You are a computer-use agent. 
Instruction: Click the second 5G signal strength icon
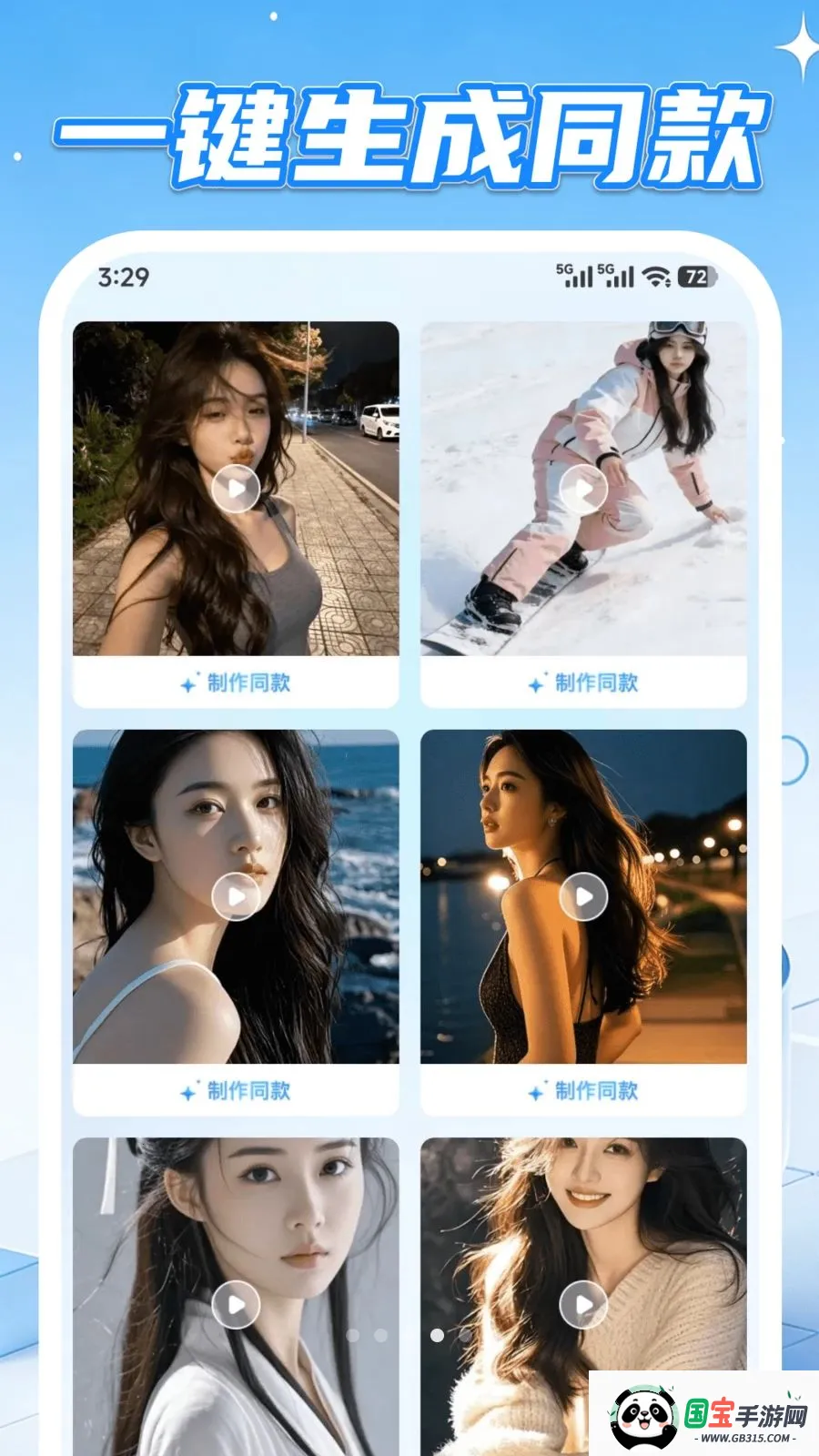[x=612, y=276]
